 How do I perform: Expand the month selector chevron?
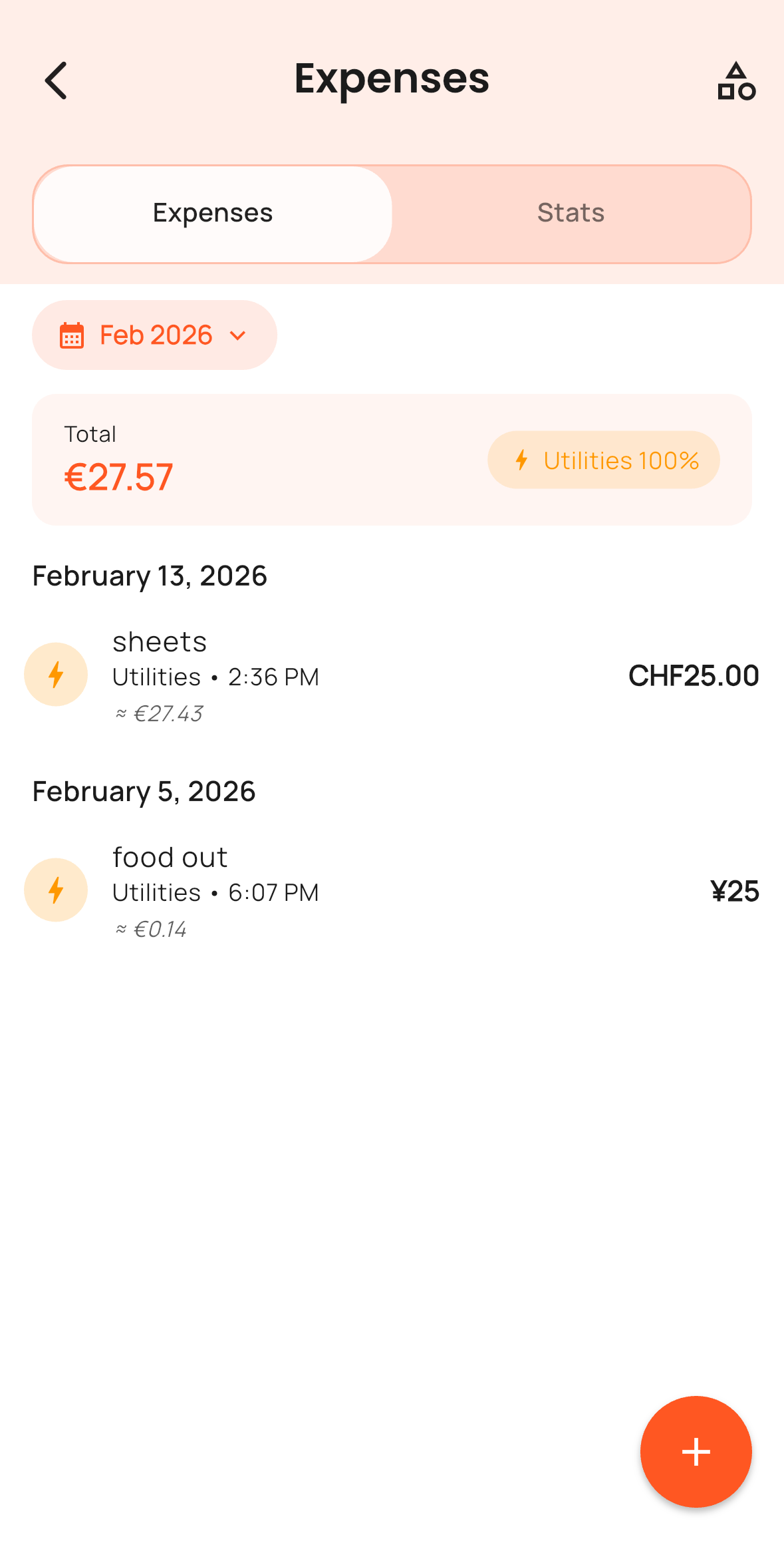point(239,335)
